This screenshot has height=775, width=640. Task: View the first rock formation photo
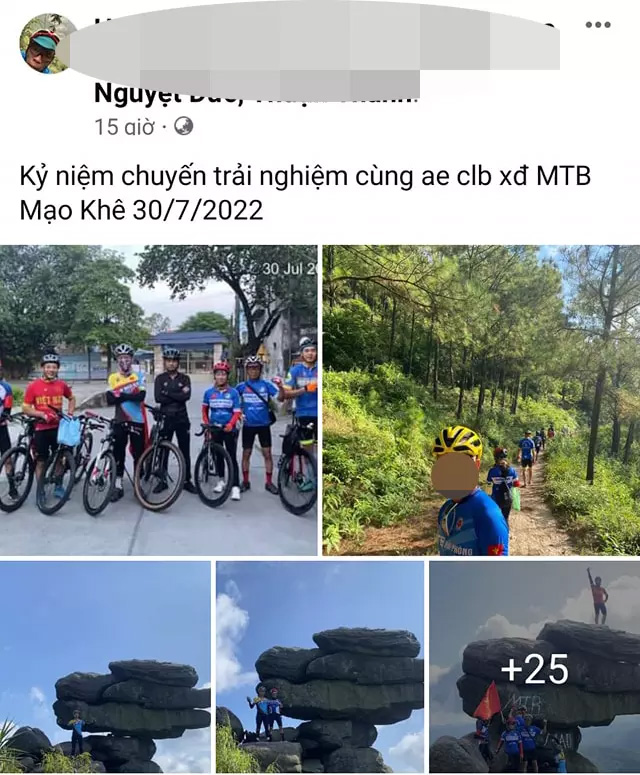coord(105,667)
